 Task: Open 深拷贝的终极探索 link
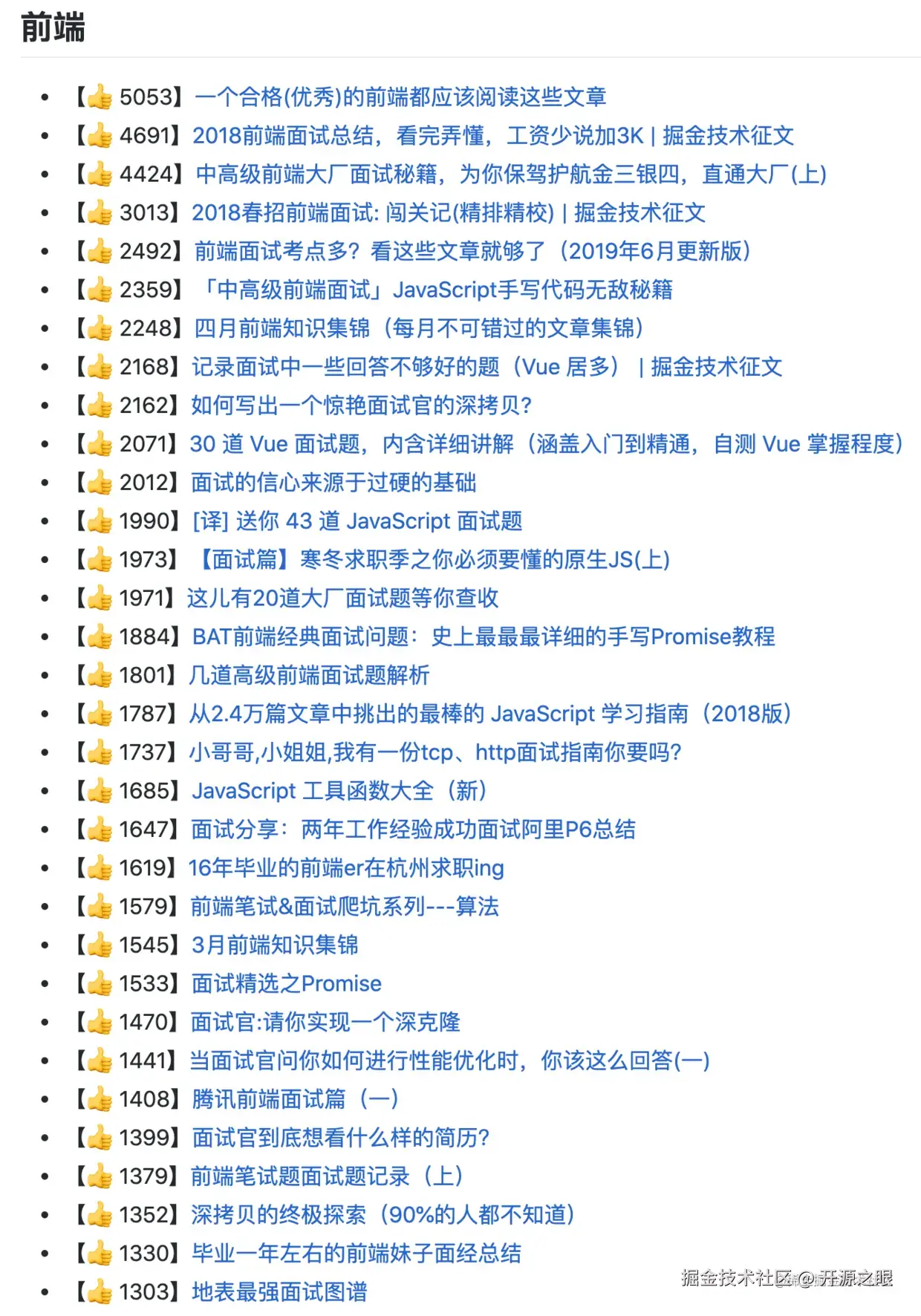[382, 1215]
